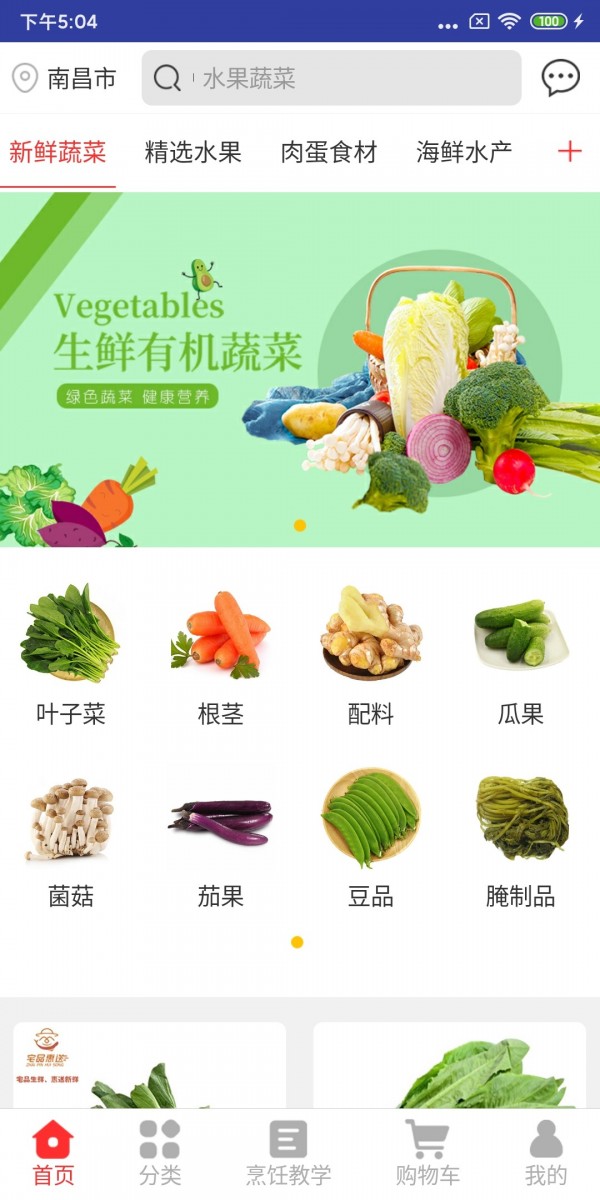Switch to the 我的 profile tab
Screen dimensions: 600x1200
click(x=546, y=1153)
